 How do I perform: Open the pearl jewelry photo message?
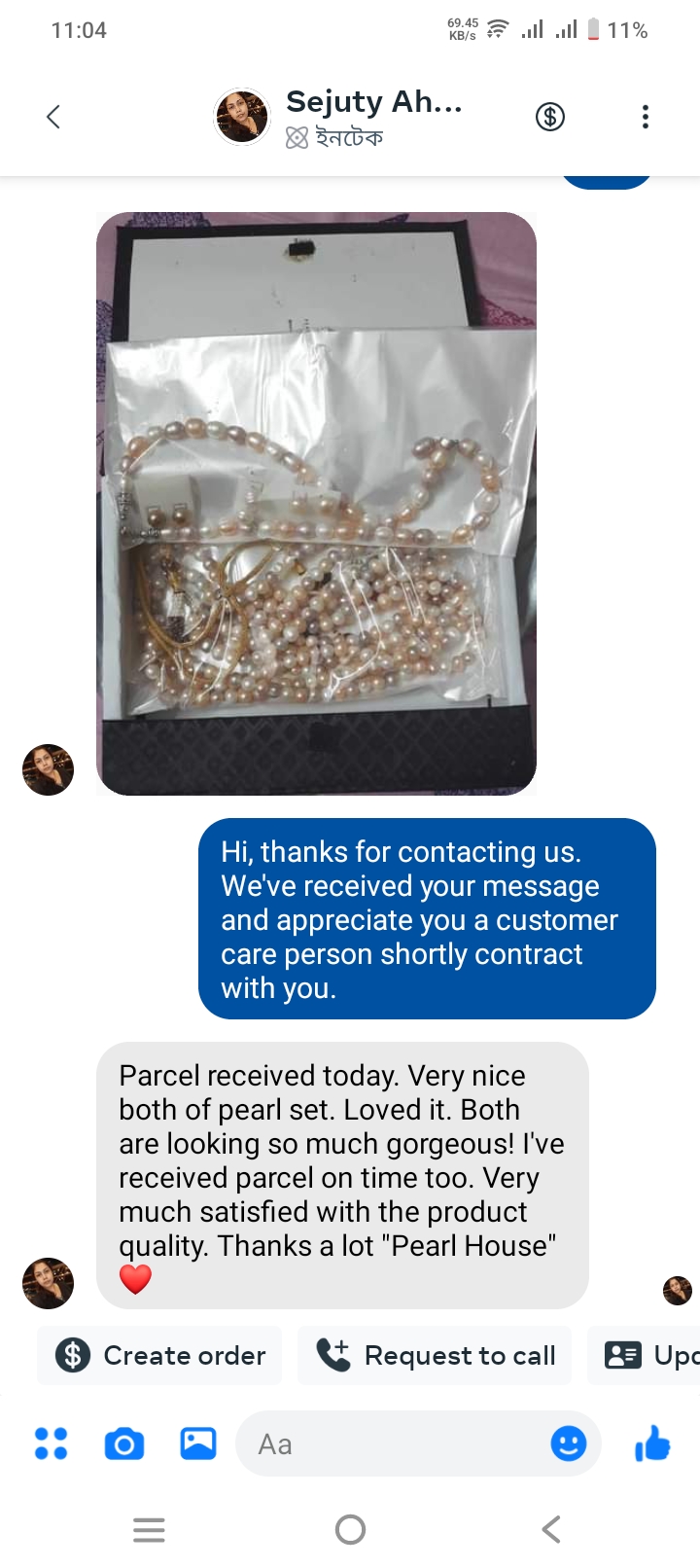[316, 503]
